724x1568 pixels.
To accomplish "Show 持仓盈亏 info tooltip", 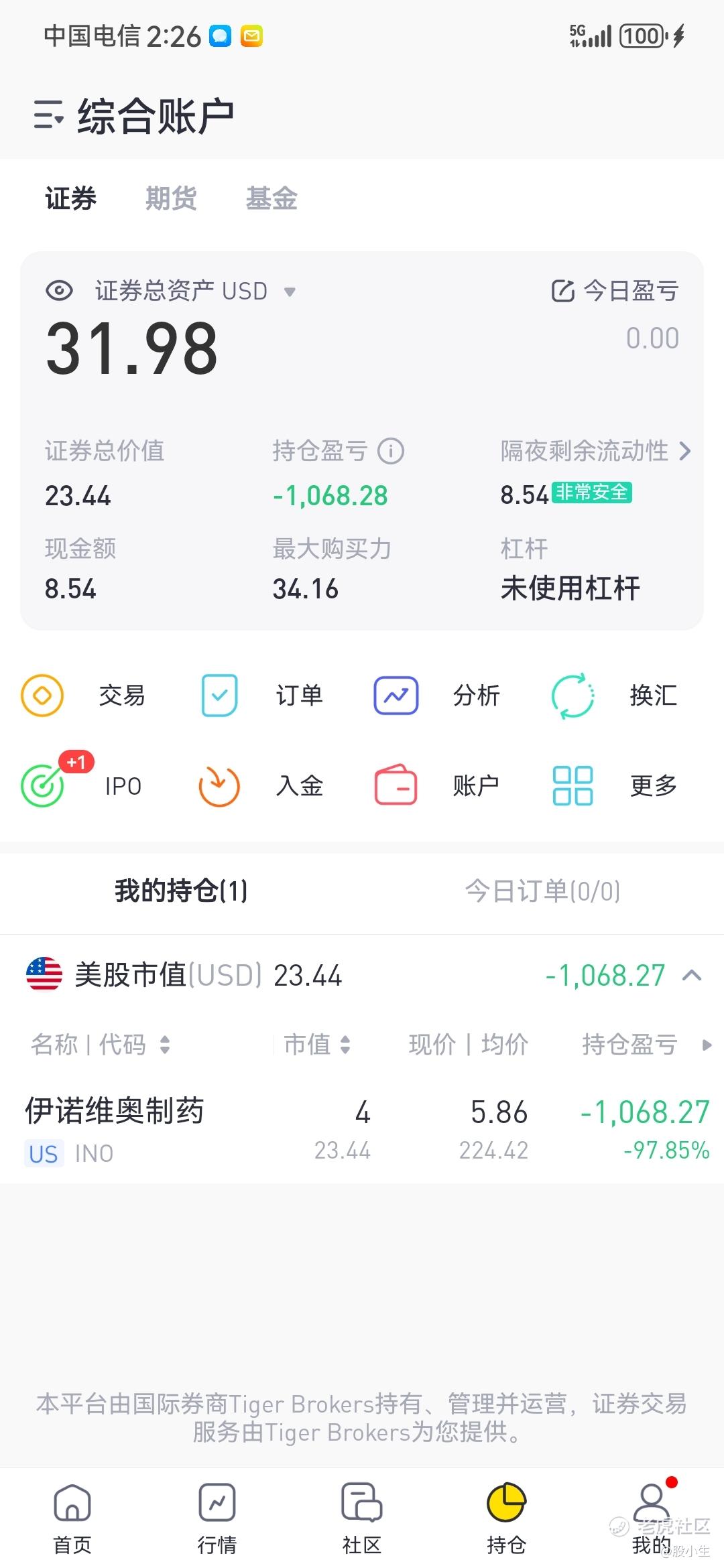I will pyautogui.click(x=391, y=451).
